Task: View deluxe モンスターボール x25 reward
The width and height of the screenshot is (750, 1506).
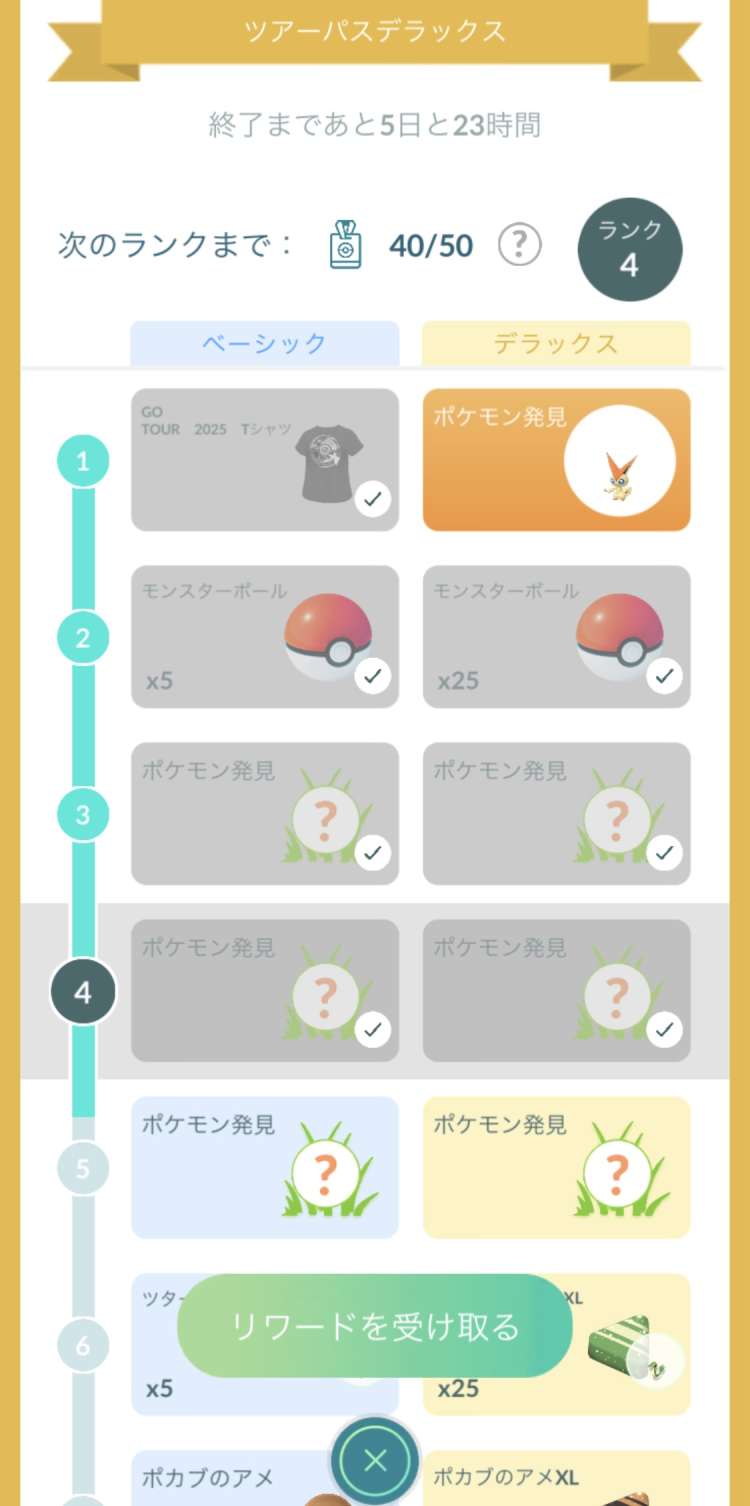Action: pos(556,637)
